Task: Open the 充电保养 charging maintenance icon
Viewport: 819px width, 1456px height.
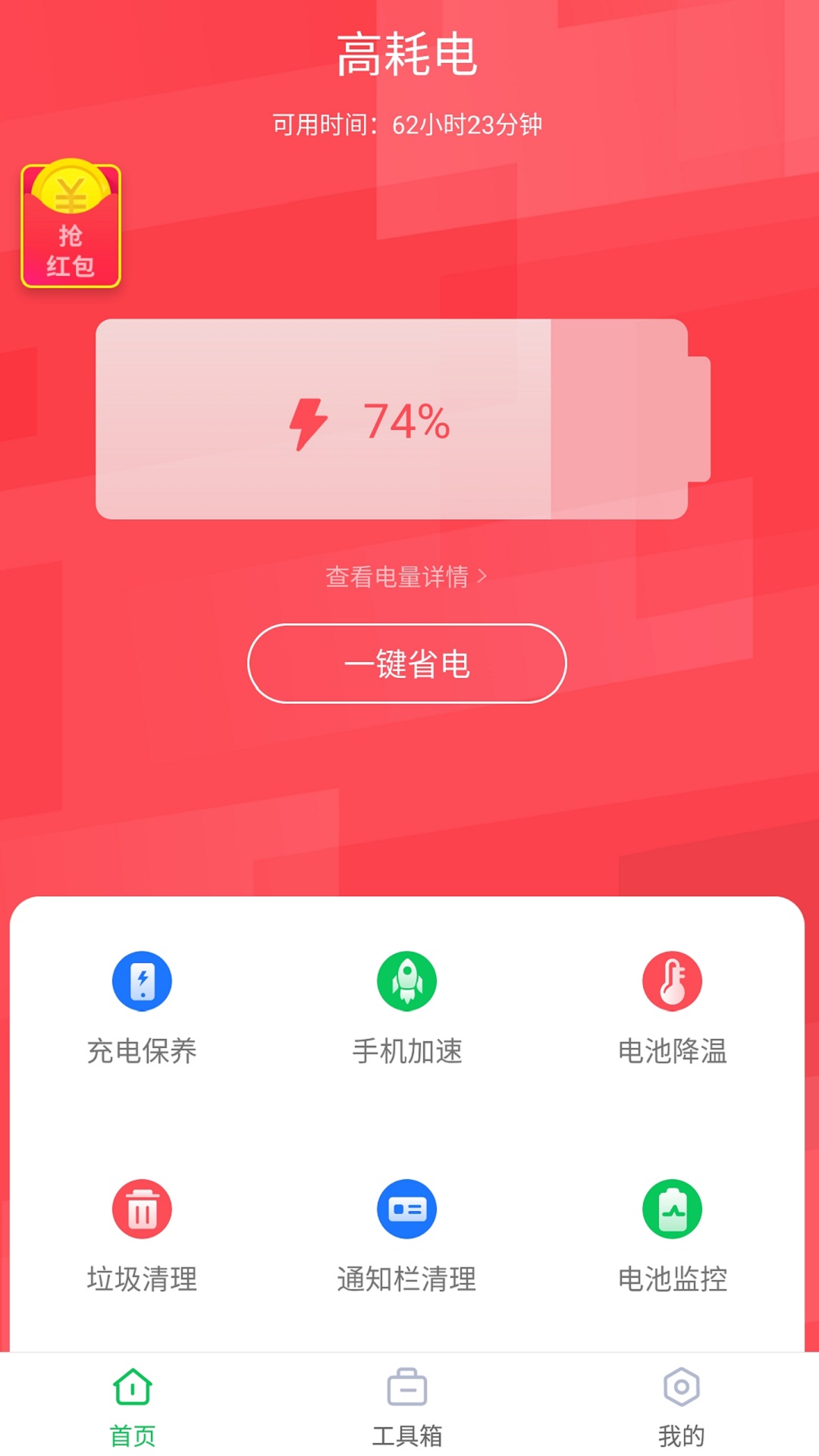Action: click(x=141, y=981)
